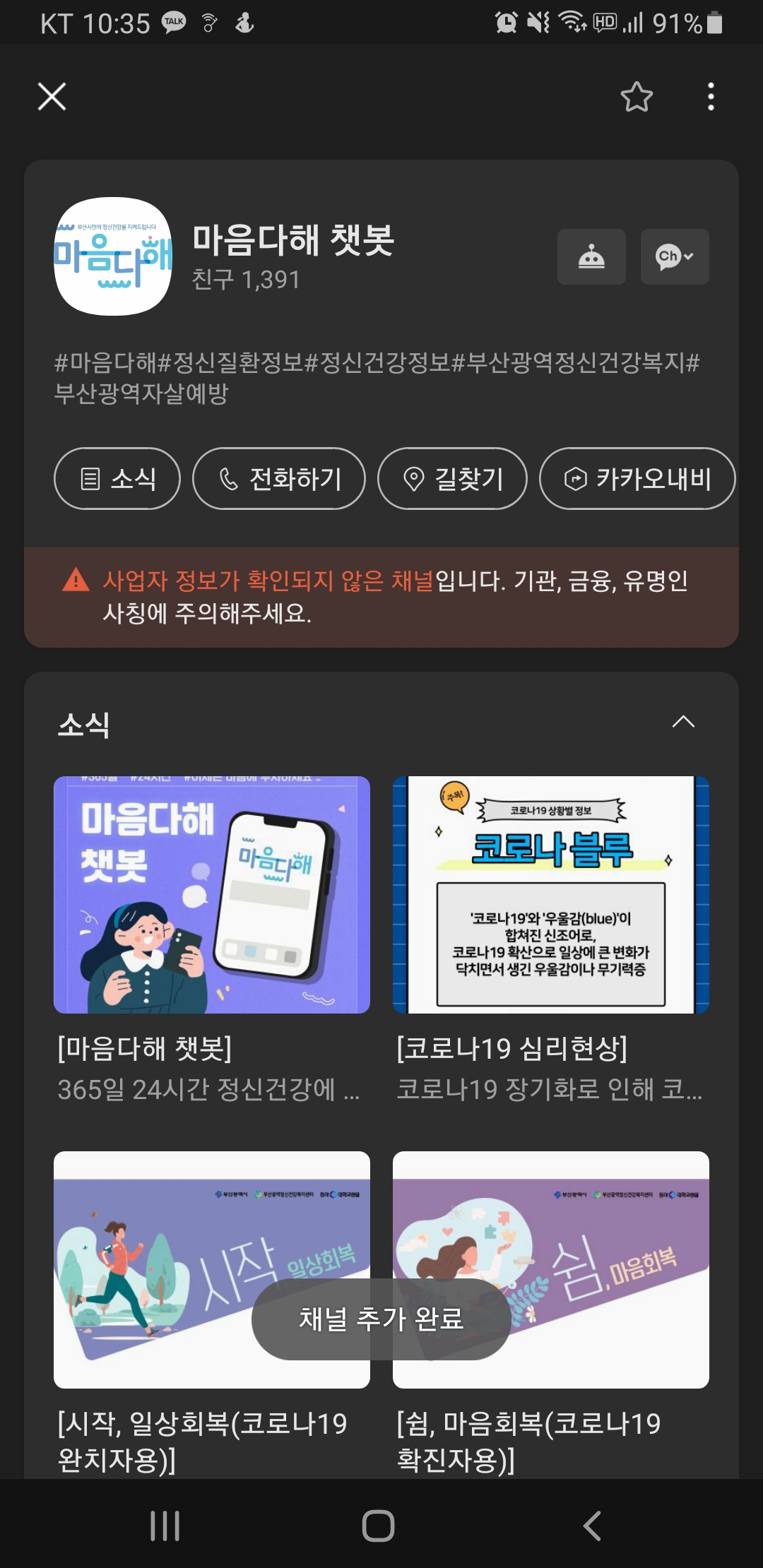This screenshot has width=763, height=1568.
Task: Tap the 소식 chip
Action: click(117, 479)
